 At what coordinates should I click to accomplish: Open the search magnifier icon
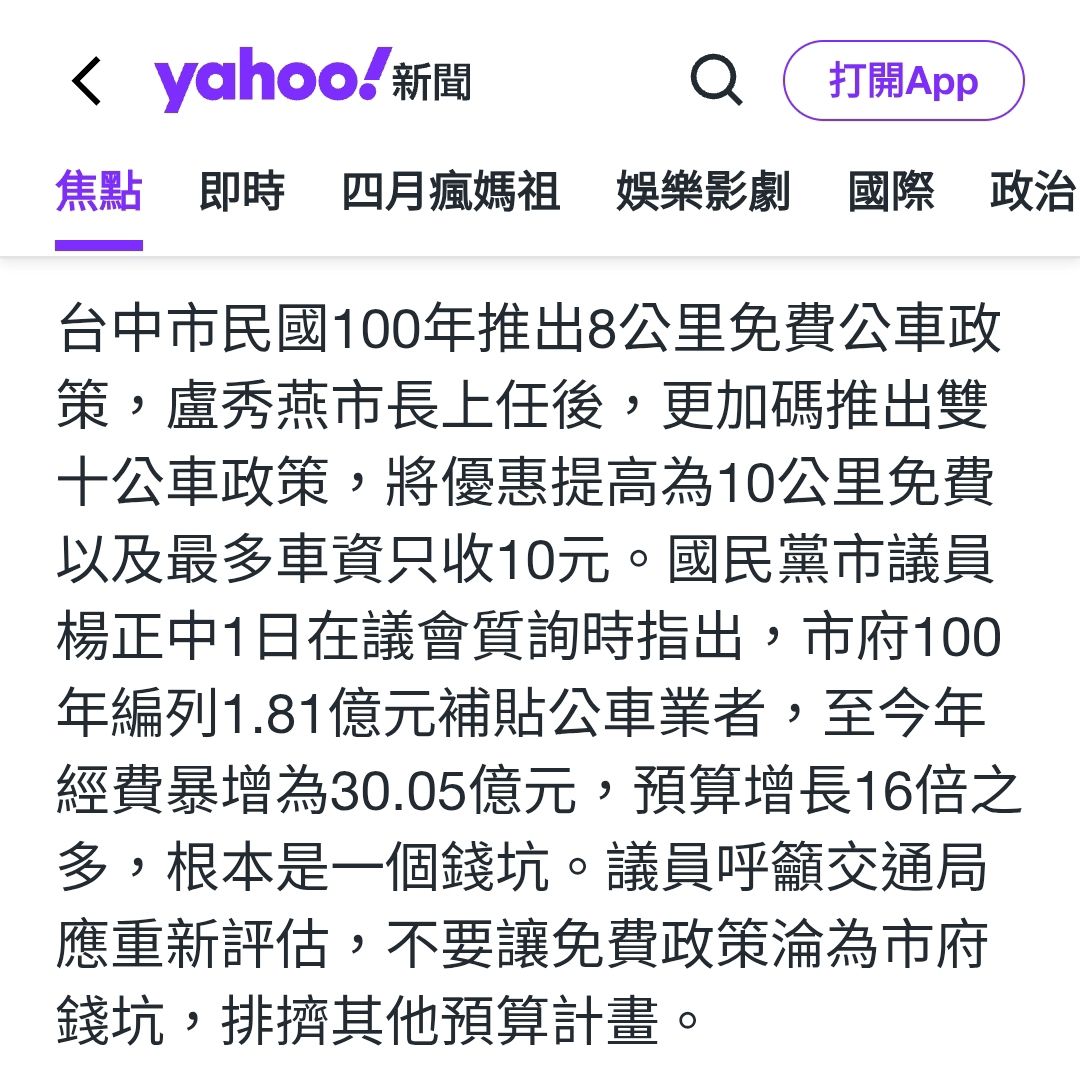[716, 80]
